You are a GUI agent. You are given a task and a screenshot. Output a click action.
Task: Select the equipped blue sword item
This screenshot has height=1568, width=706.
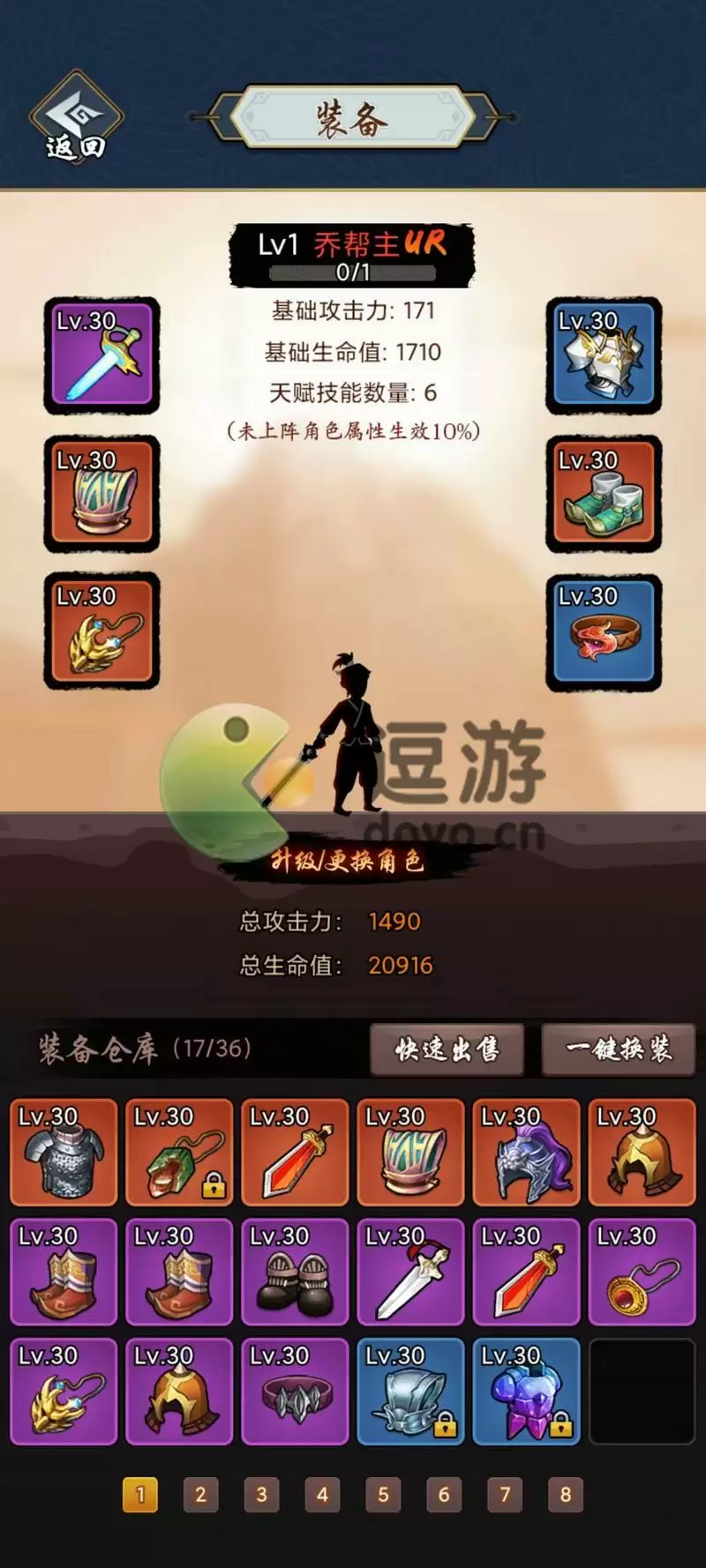tap(101, 355)
